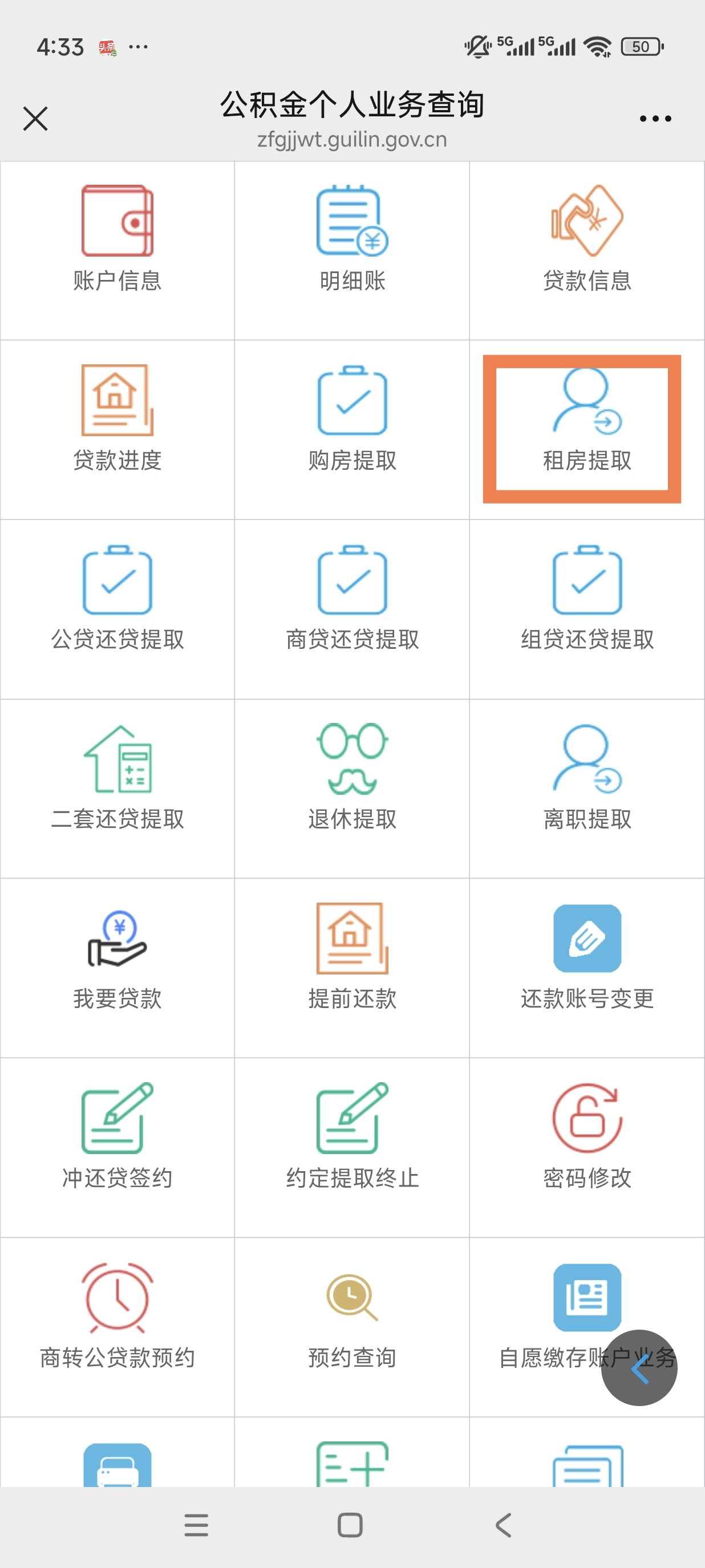Screen dimensions: 705x1568
Task: Close the web page with X
Action: (x=35, y=119)
